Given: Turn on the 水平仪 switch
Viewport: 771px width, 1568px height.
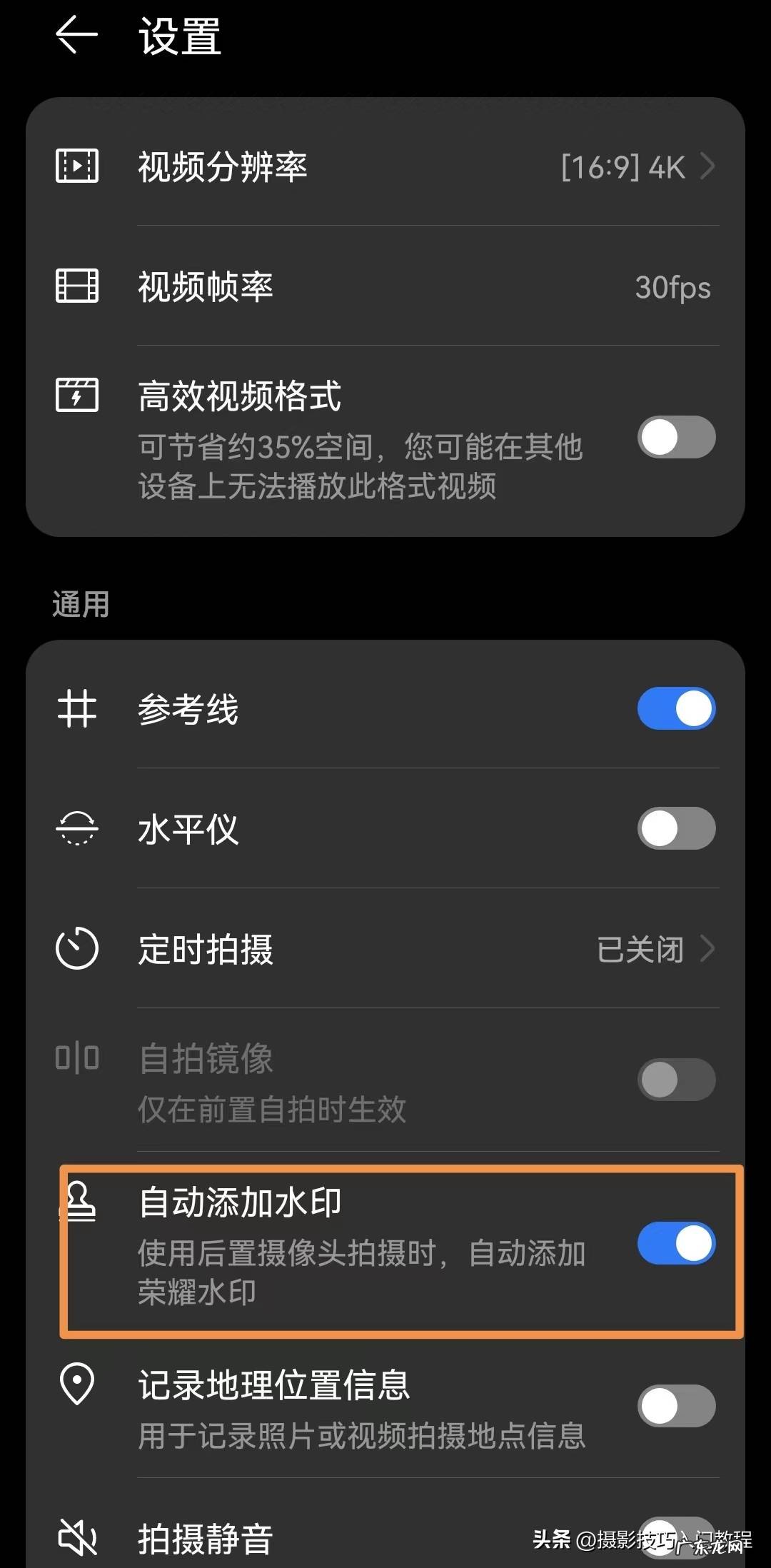Looking at the screenshot, I should (675, 829).
